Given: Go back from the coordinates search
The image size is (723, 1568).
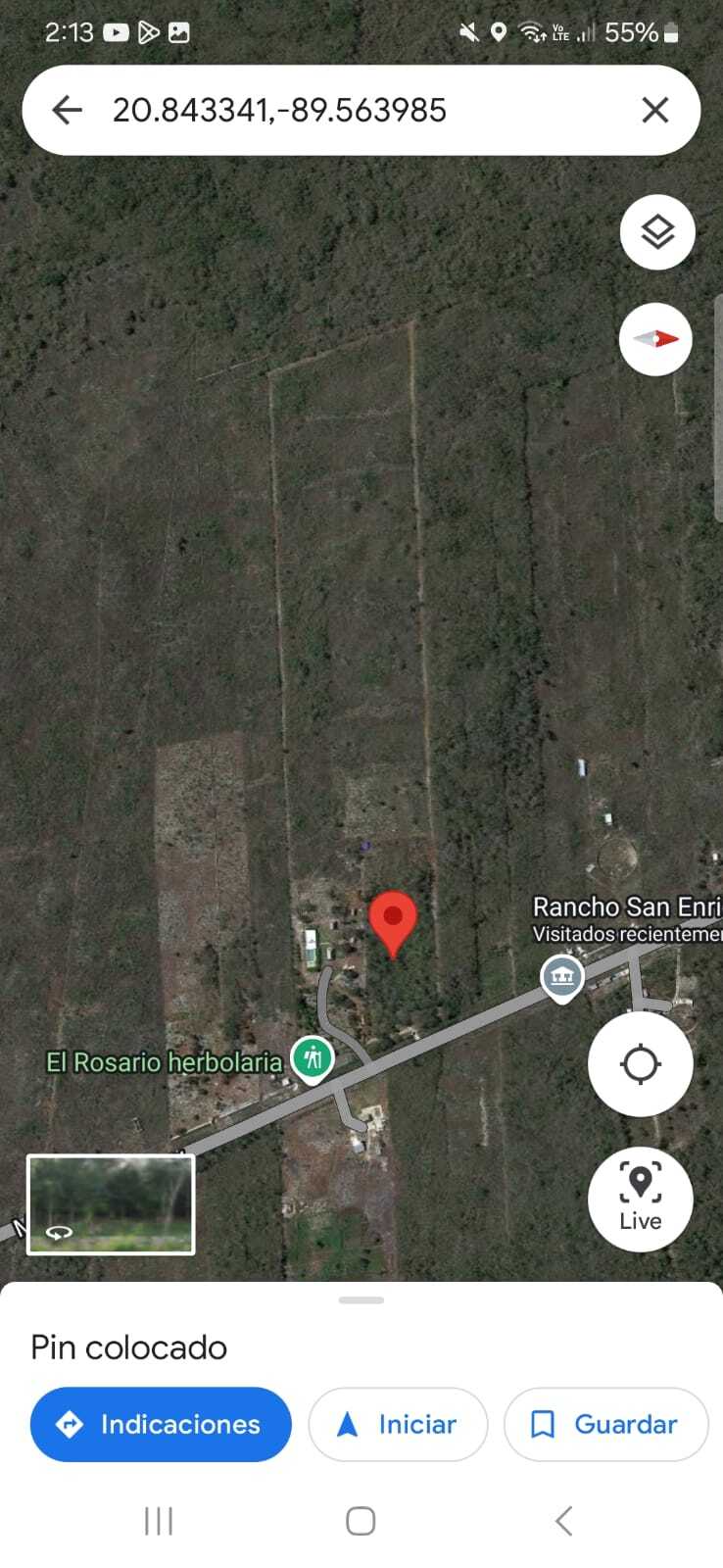Looking at the screenshot, I should [67, 110].
